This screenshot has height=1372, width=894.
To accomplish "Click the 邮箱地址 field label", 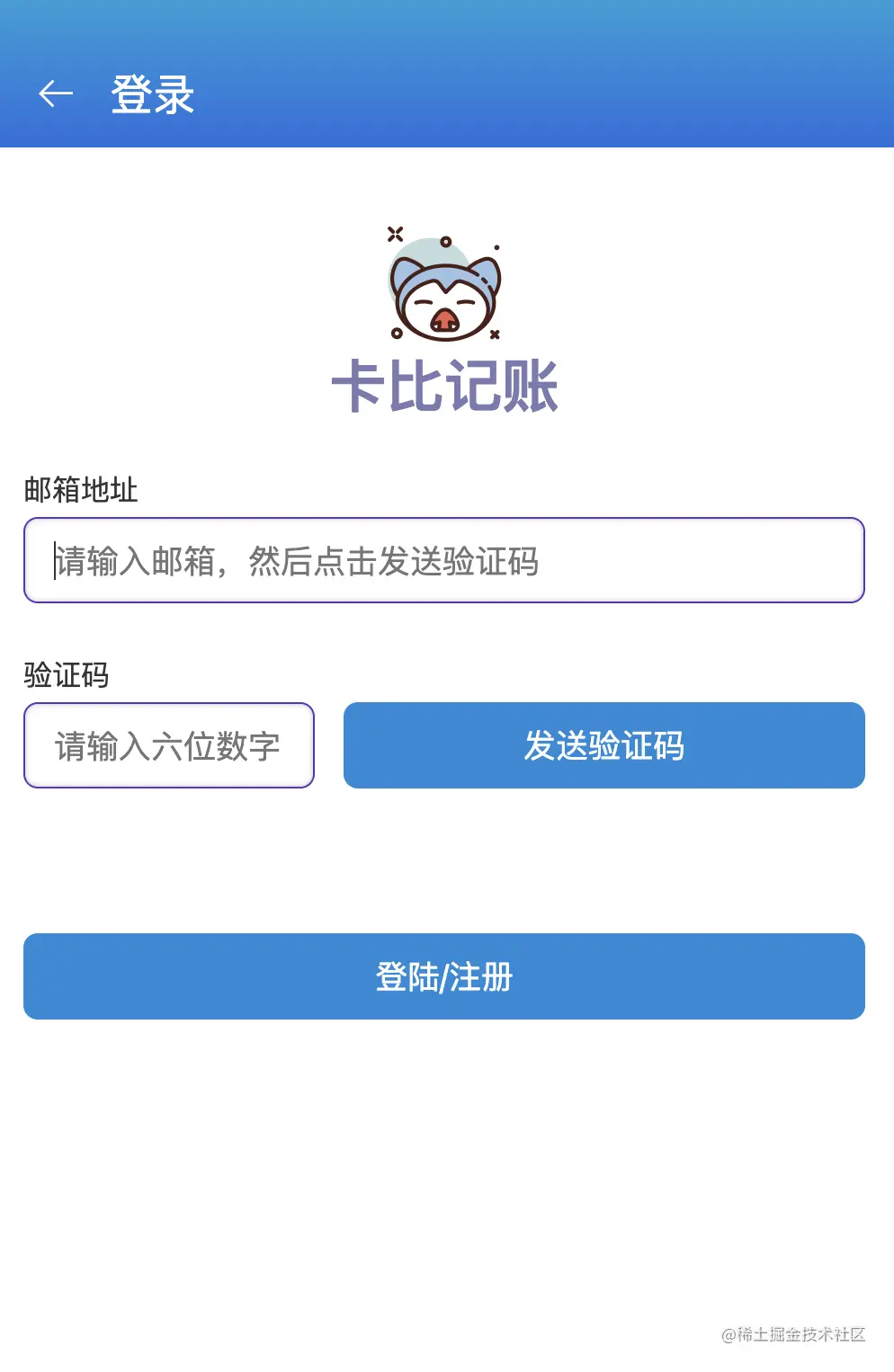I will (x=81, y=490).
